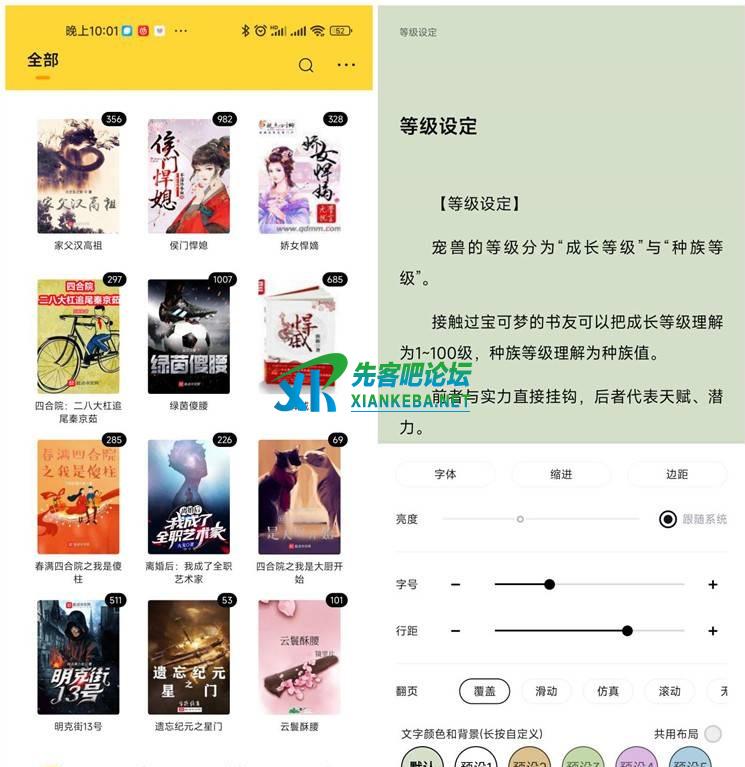Image resolution: width=745 pixels, height=767 pixels.
Task: Increase 字号 font size with plus
Action: [713, 584]
